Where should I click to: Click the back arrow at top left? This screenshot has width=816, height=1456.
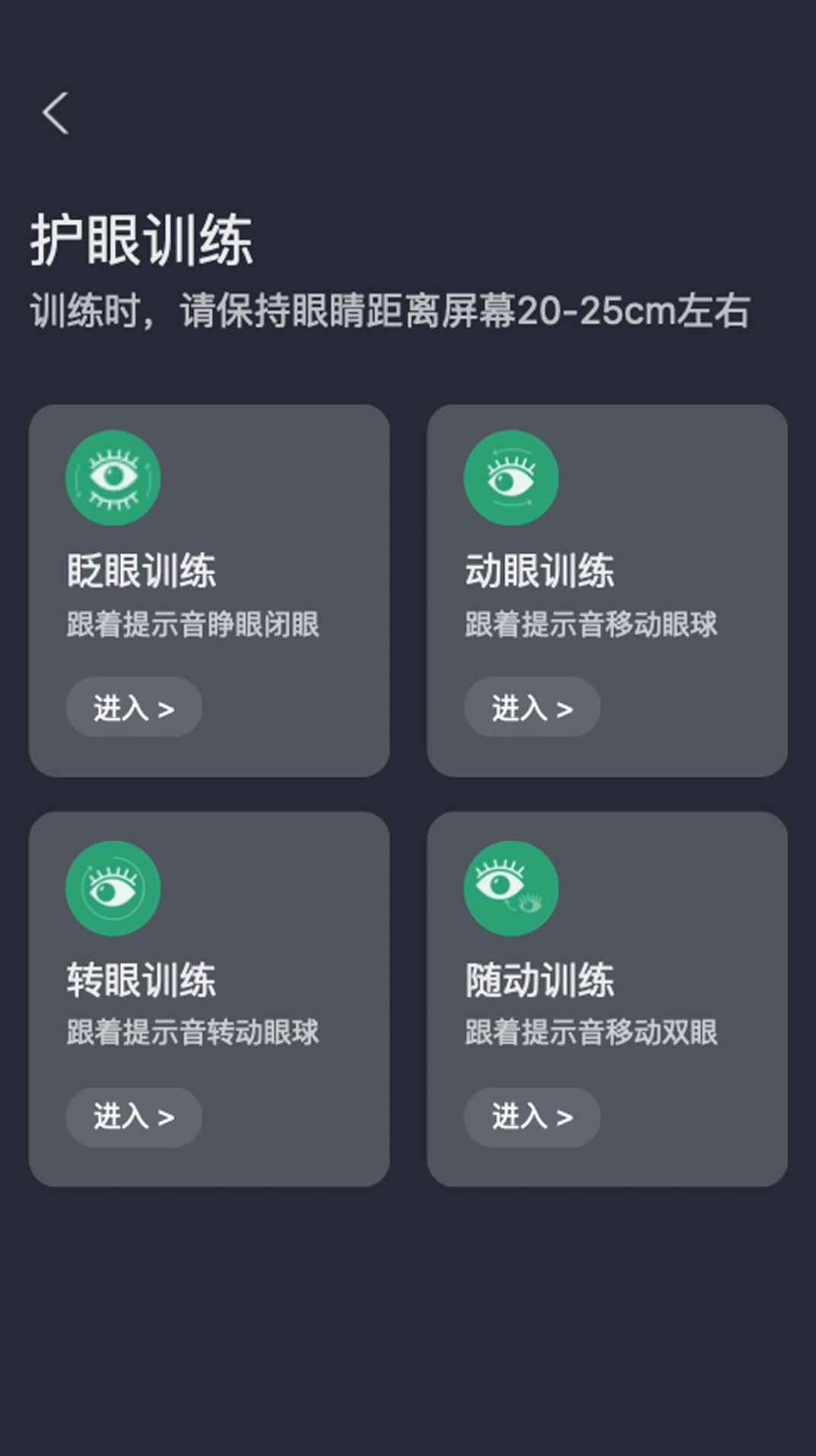click(x=55, y=110)
